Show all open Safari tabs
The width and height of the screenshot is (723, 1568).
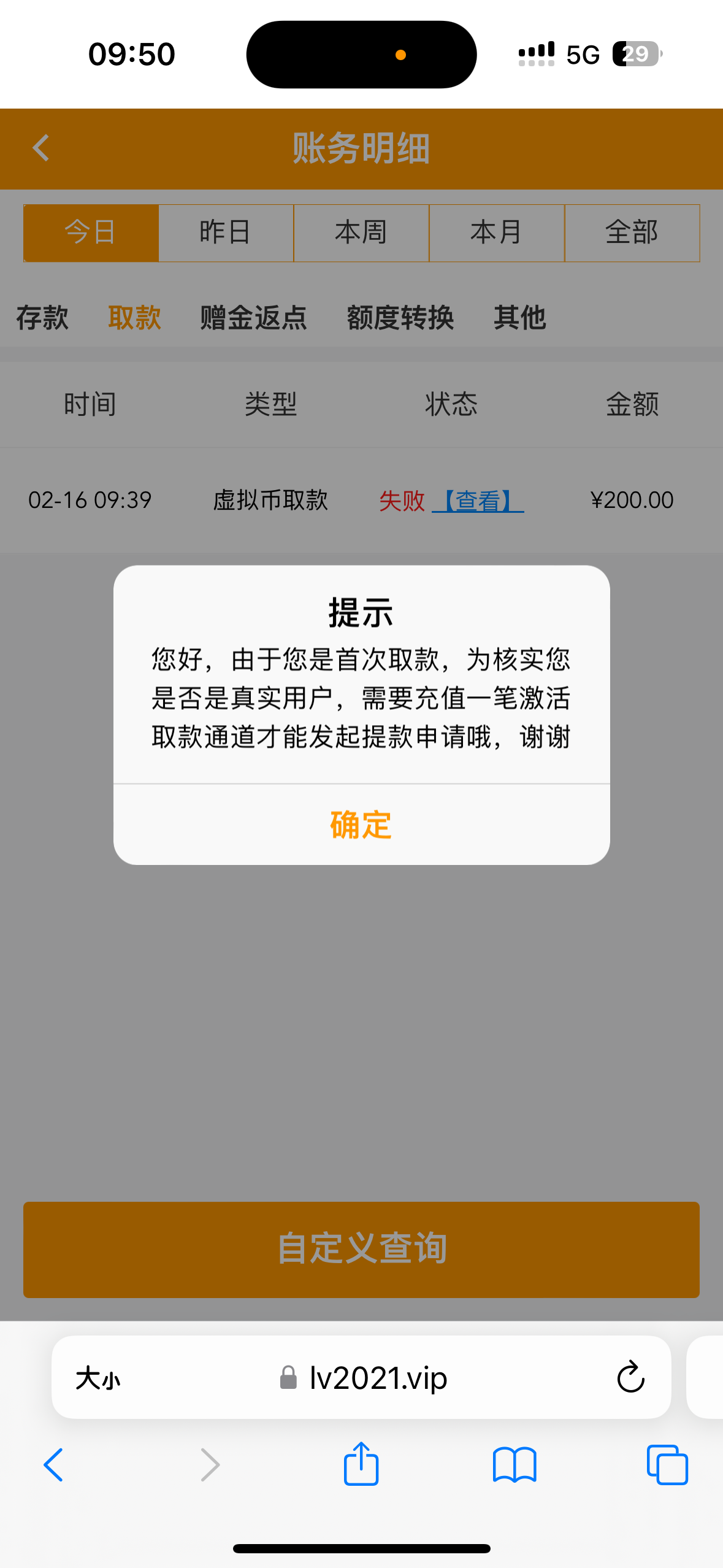667,1465
